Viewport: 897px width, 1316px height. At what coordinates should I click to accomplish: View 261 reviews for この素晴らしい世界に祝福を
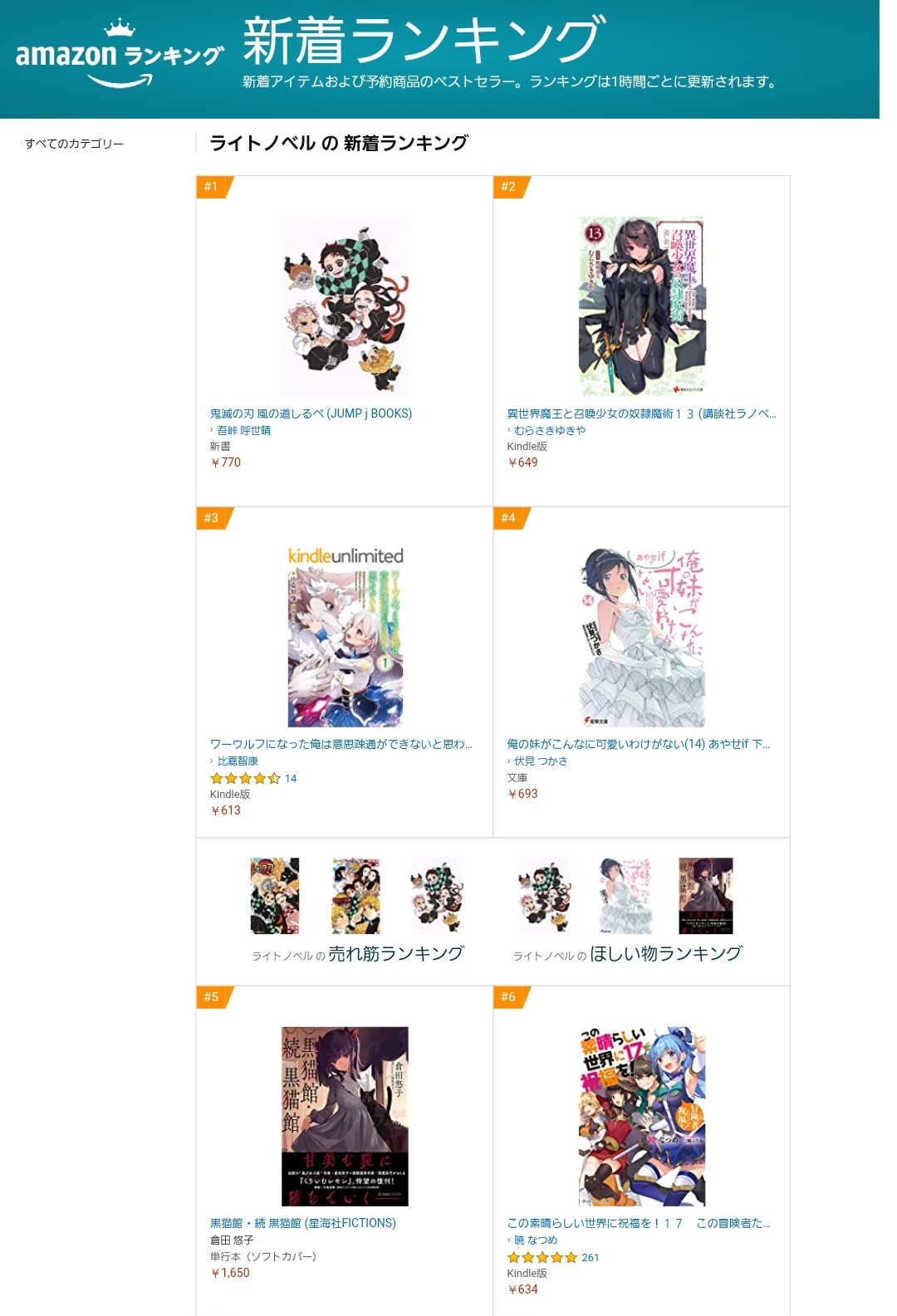[590, 1257]
